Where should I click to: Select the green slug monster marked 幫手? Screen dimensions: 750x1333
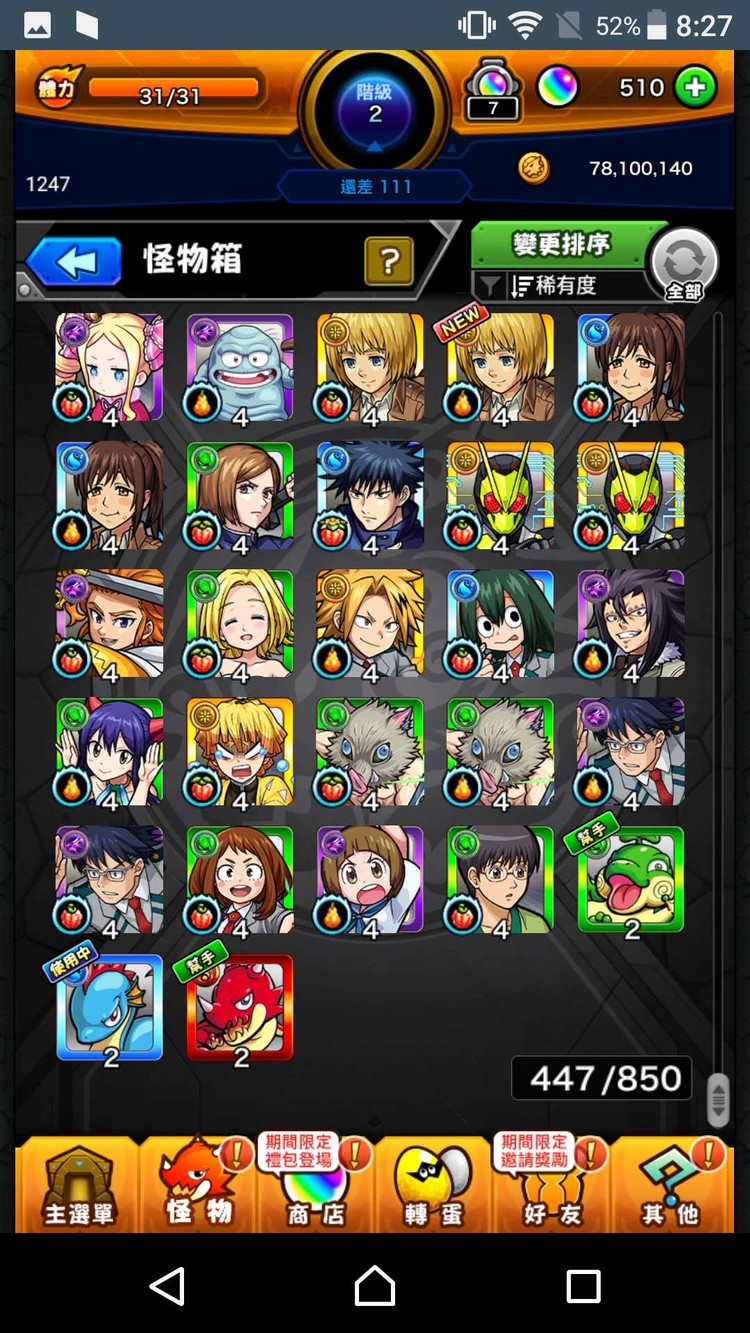630,880
